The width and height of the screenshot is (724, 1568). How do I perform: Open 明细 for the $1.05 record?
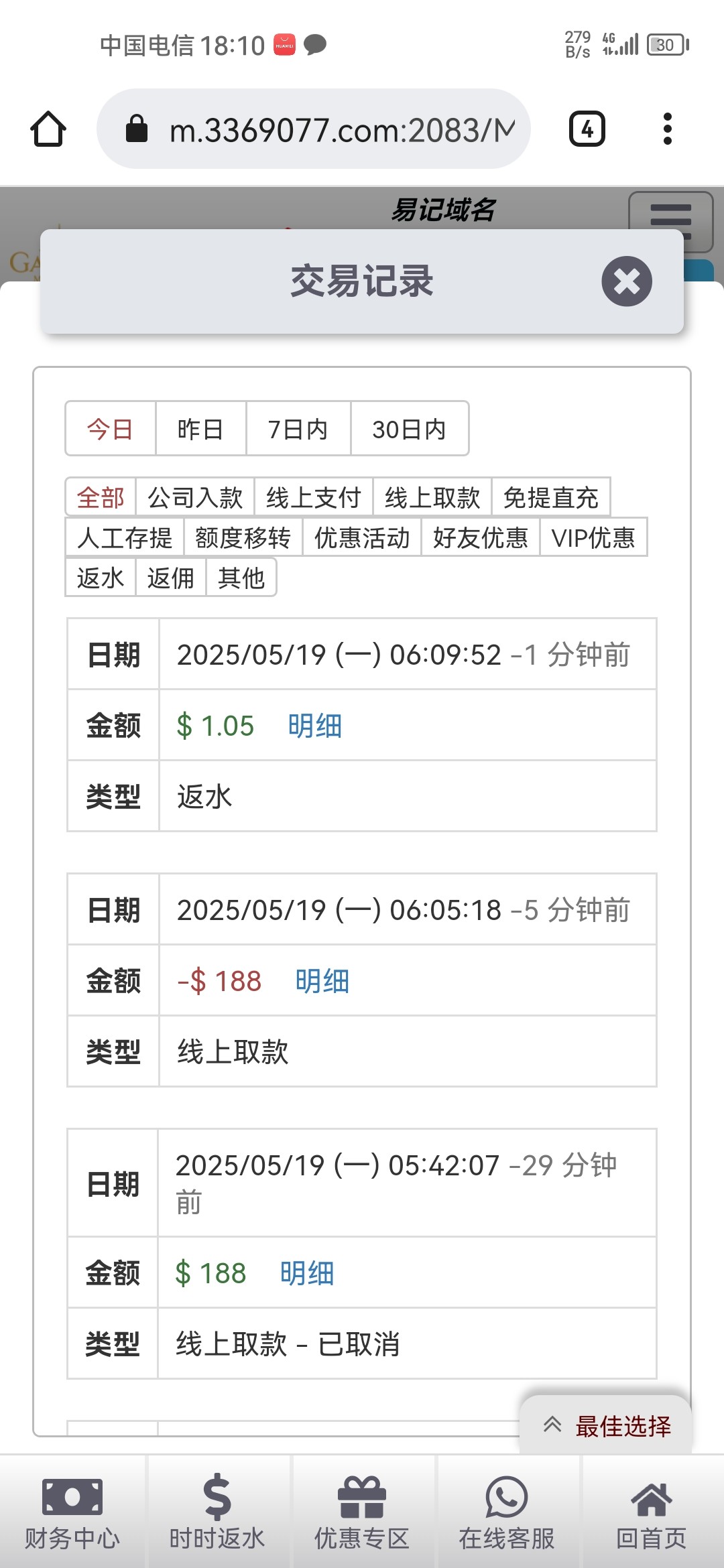[314, 726]
